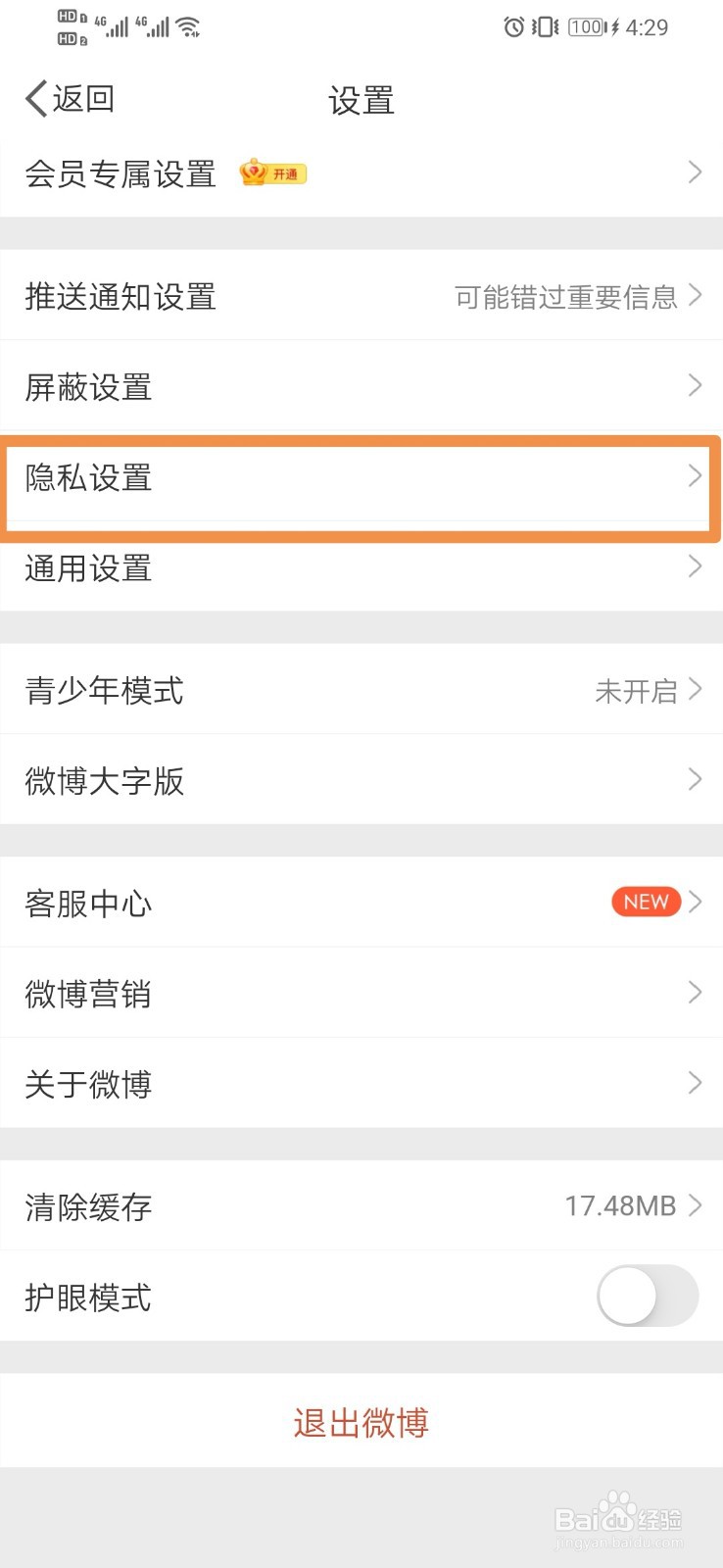The image size is (723, 1568).
Task: Toggle eye protection switch off-state control
Action: (647, 1296)
